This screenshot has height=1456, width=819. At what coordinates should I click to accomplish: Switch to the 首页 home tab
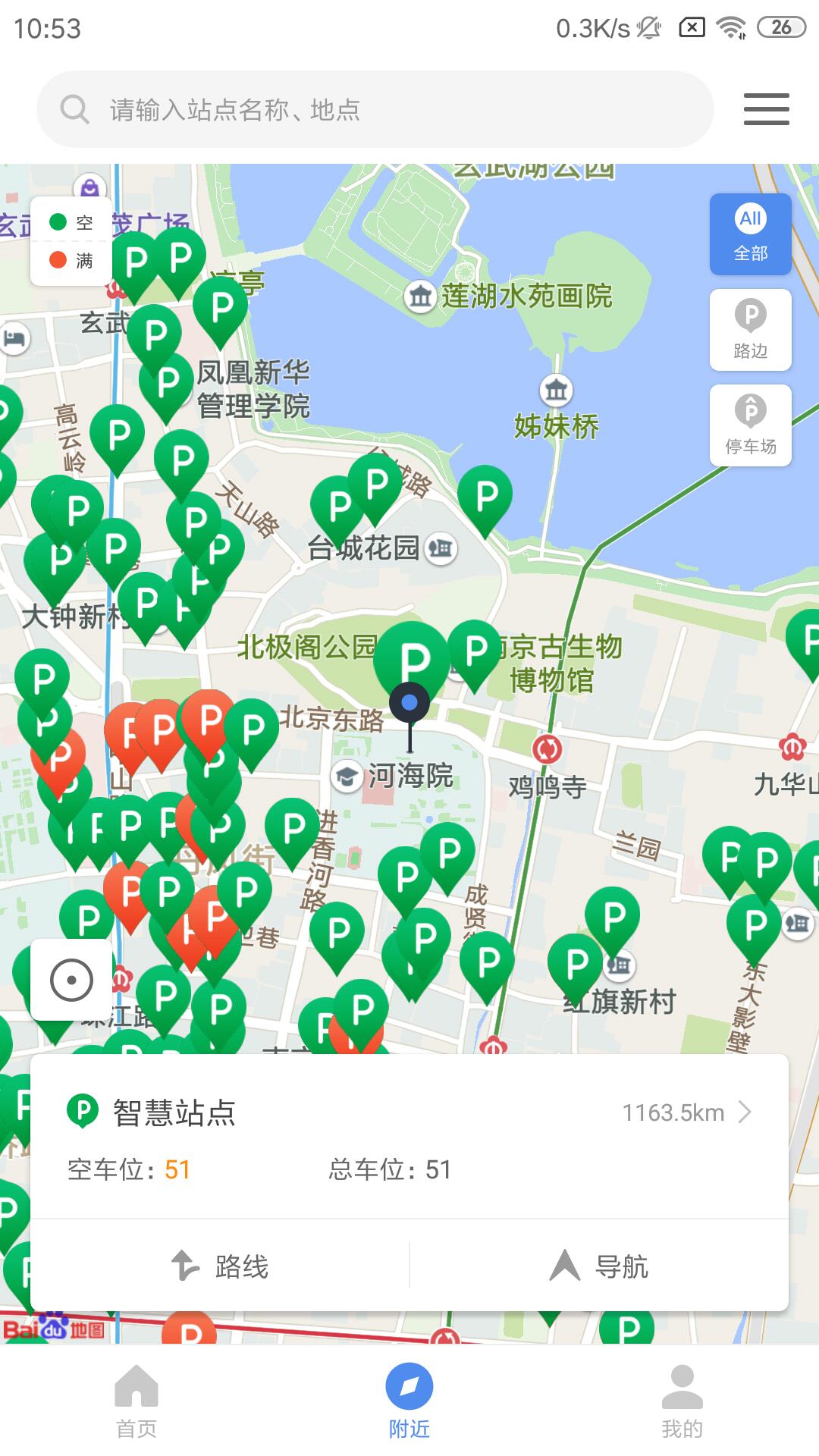click(x=136, y=1401)
